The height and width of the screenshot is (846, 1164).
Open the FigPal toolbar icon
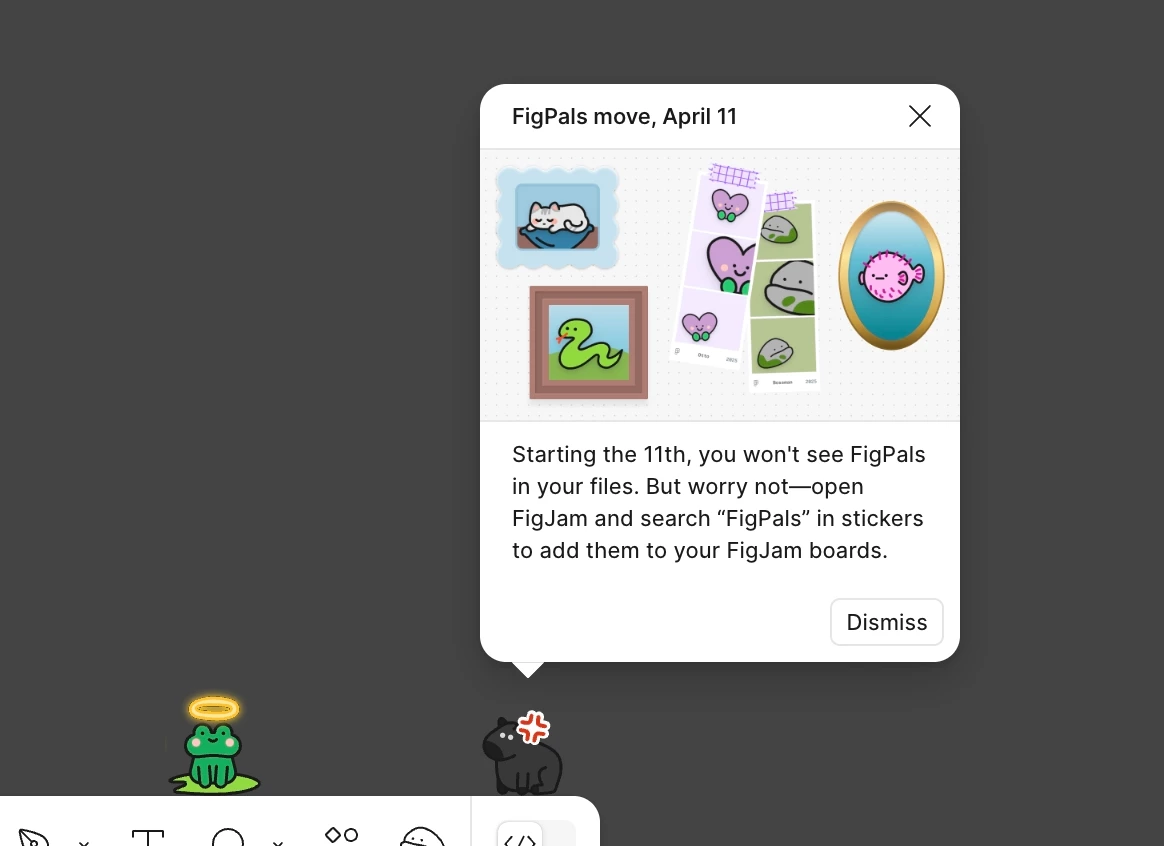coord(422,838)
